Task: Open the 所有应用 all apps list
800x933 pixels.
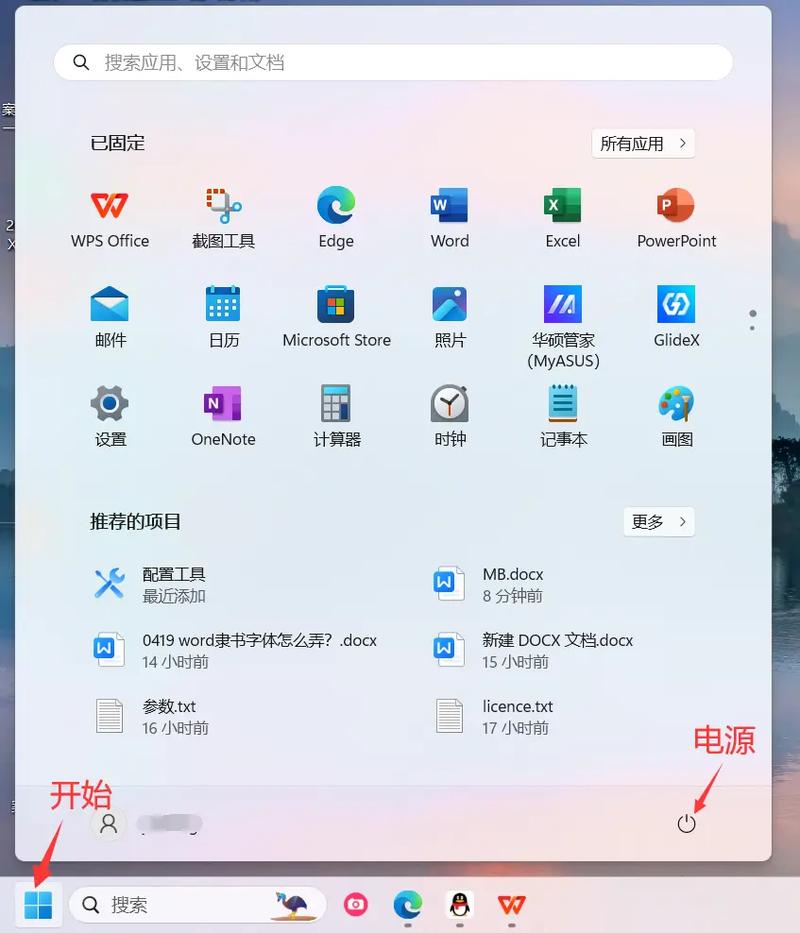Action: coord(642,143)
